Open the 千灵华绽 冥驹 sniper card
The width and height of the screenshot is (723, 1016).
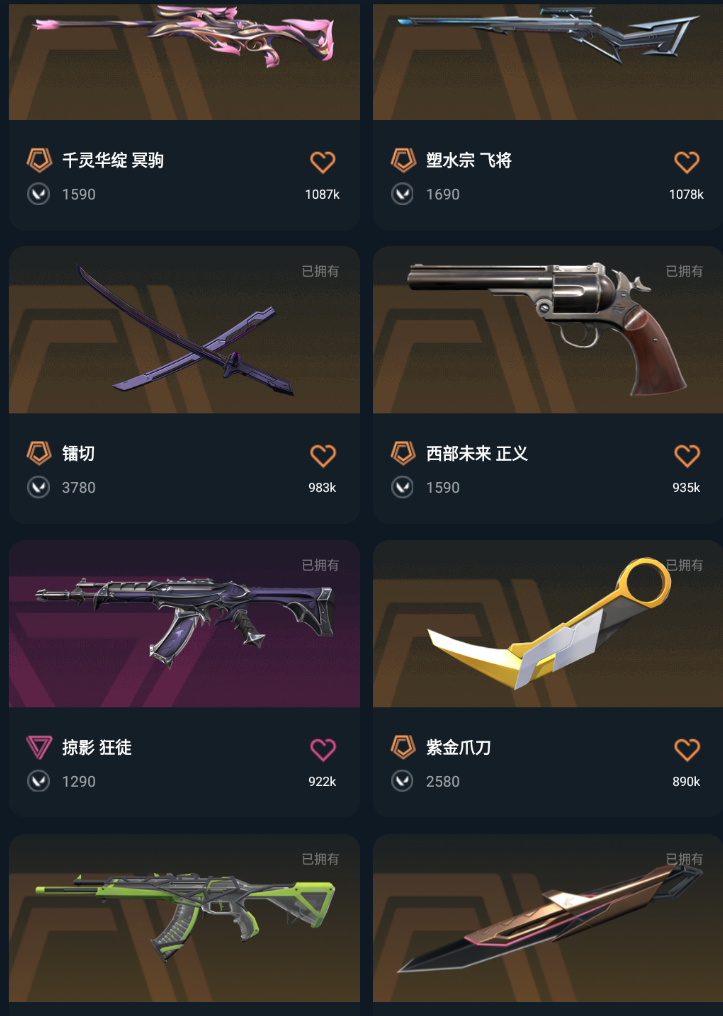tap(184, 60)
